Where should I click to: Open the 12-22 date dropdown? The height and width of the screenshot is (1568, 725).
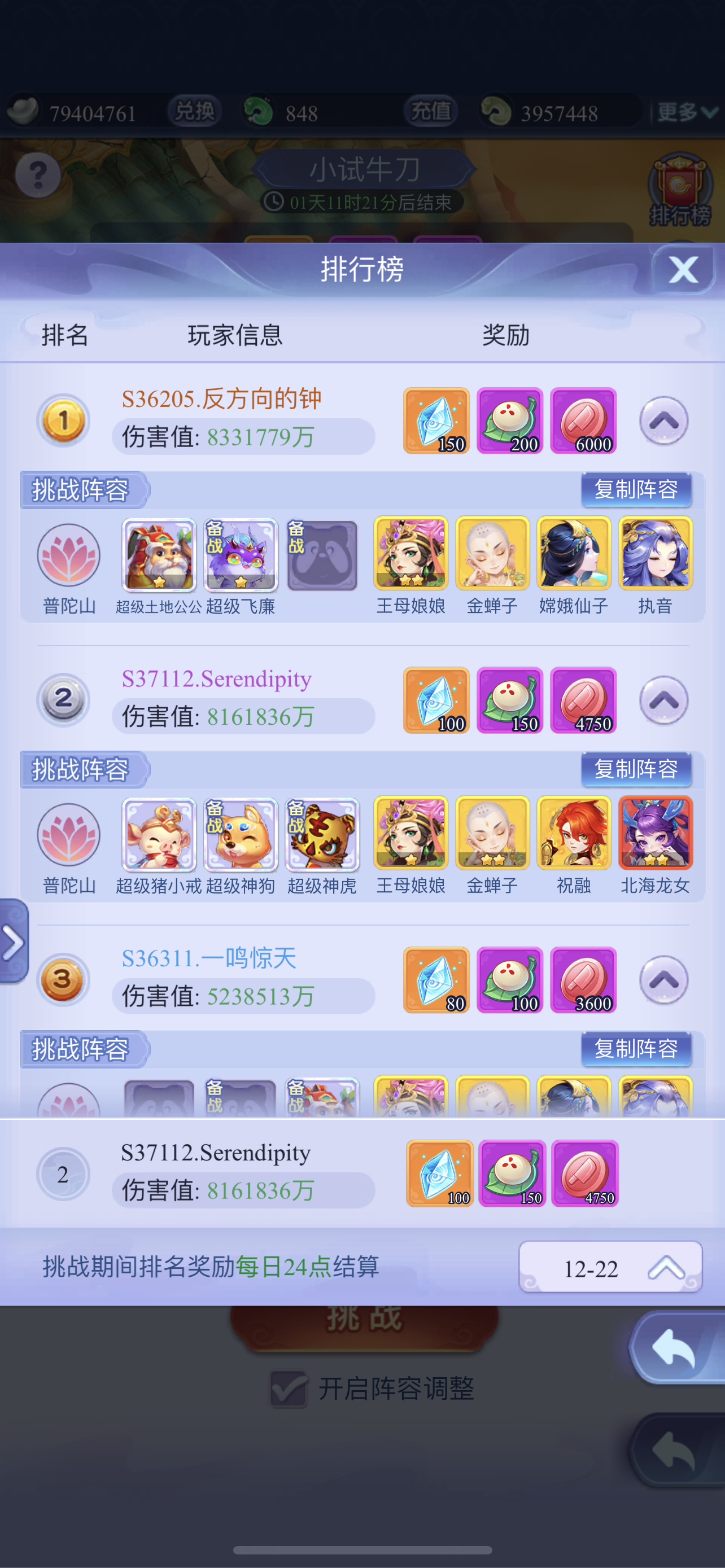click(610, 1268)
